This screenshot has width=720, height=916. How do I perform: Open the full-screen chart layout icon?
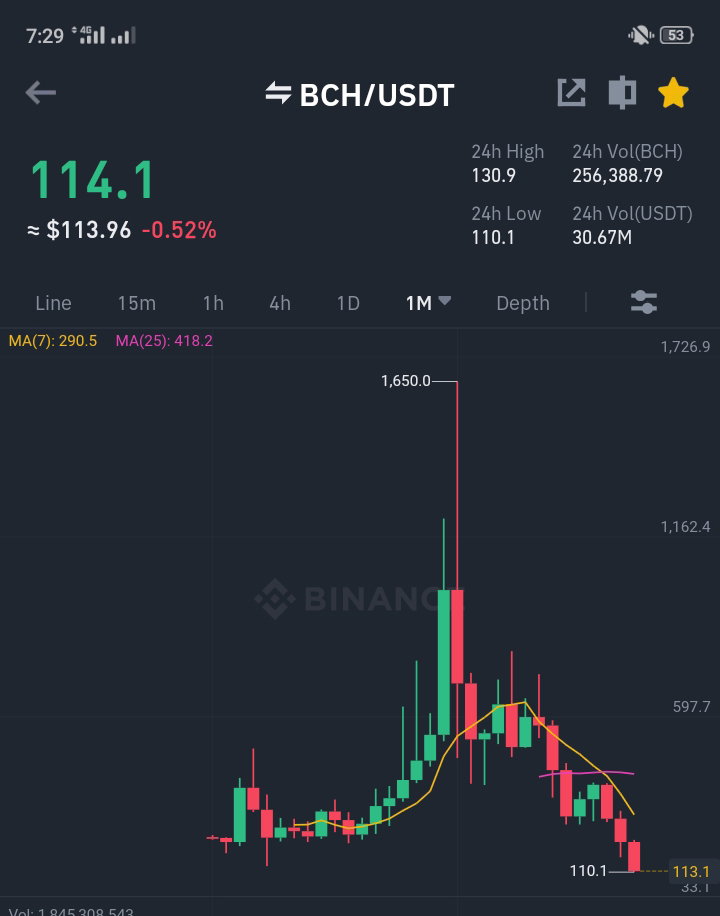point(622,92)
